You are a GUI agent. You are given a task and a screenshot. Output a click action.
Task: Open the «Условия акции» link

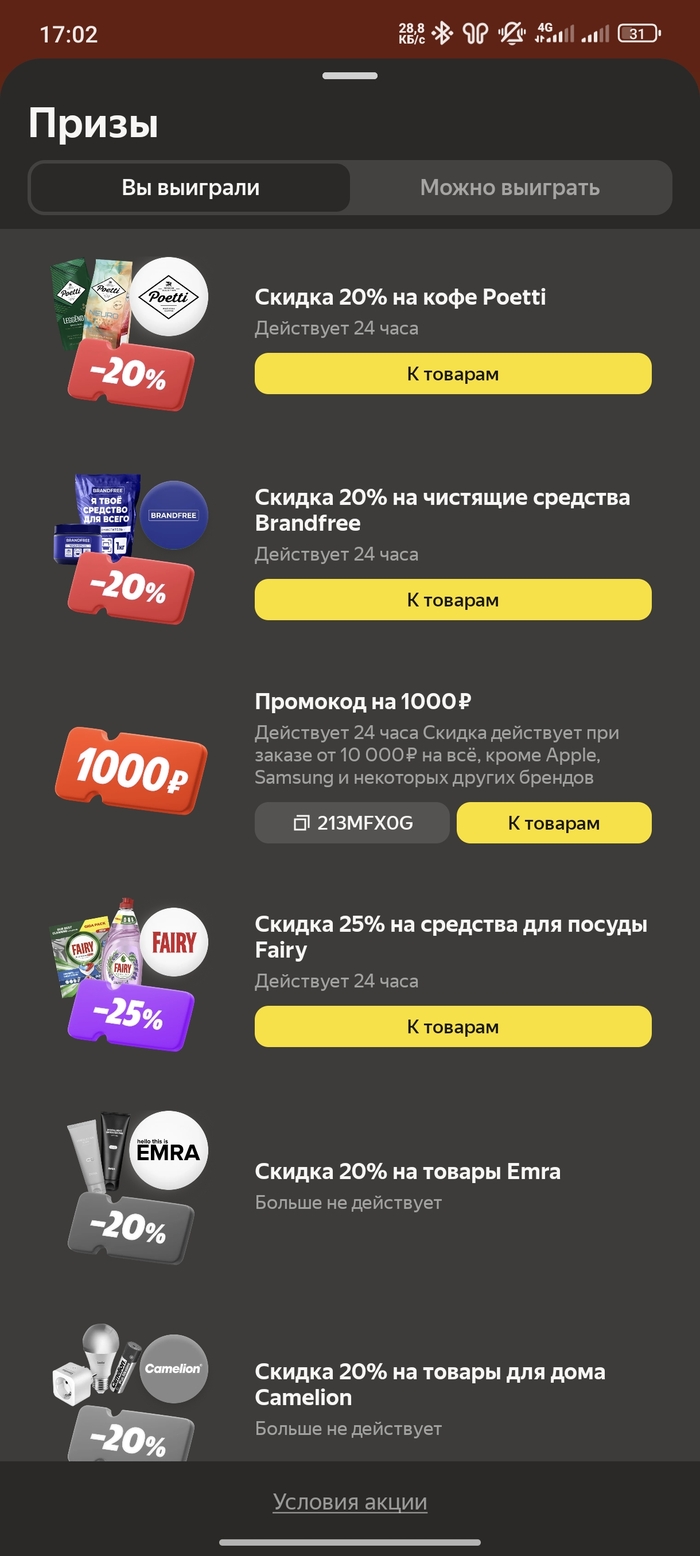tap(350, 1502)
